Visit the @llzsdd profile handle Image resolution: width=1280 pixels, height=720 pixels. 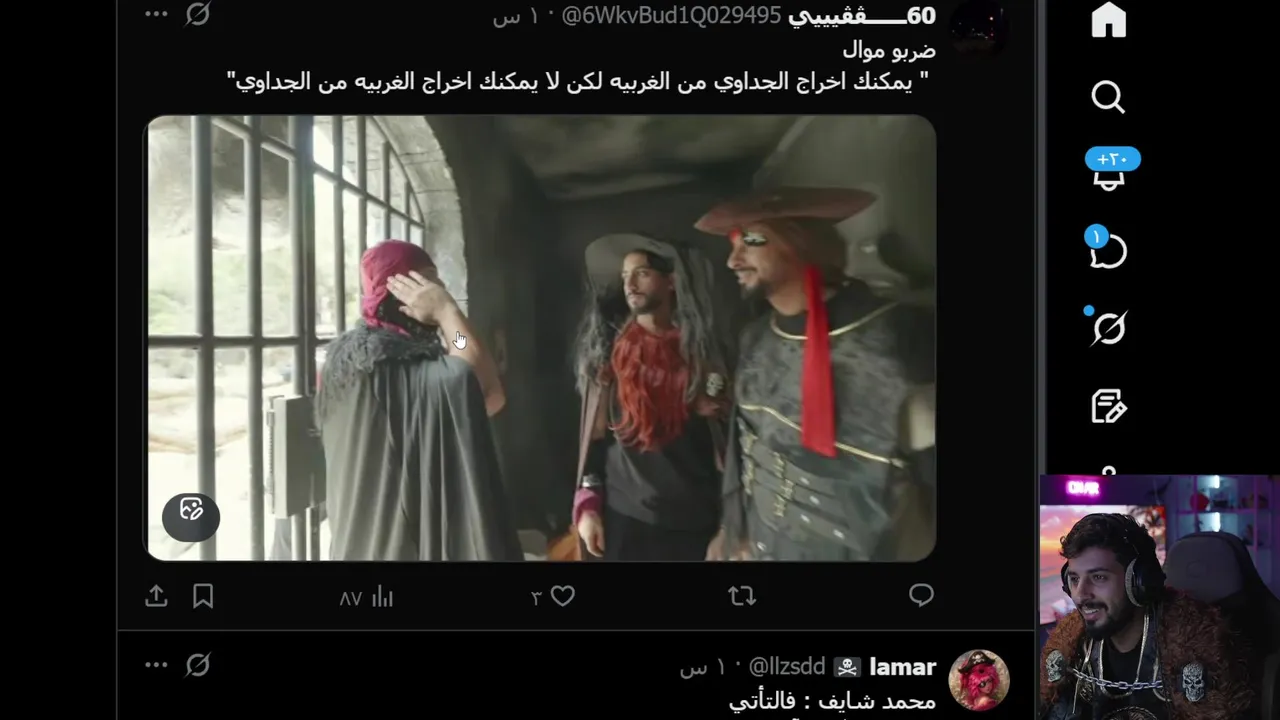[x=787, y=667]
